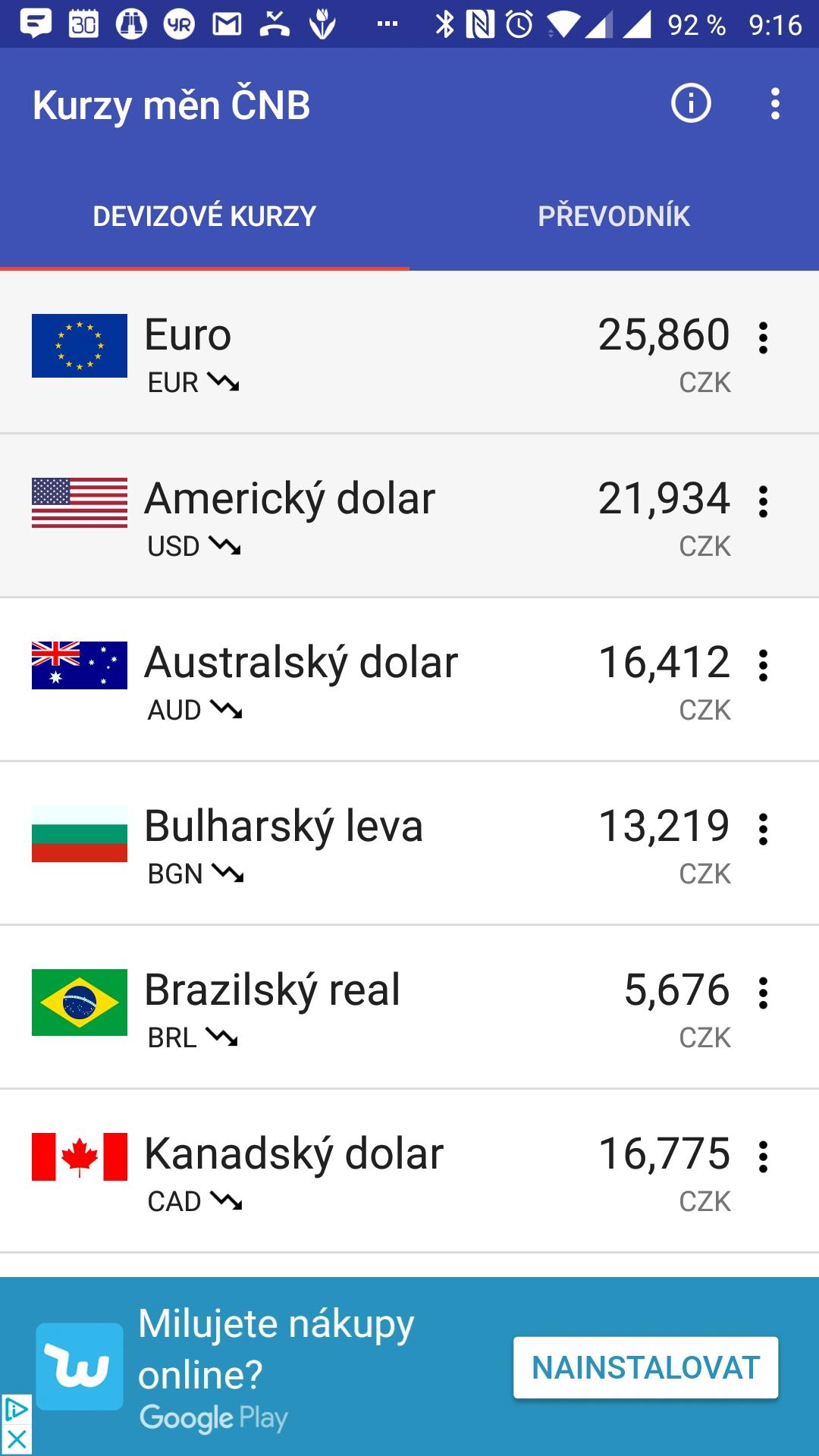
Task: Show more options for Brazilský real
Action: click(763, 993)
